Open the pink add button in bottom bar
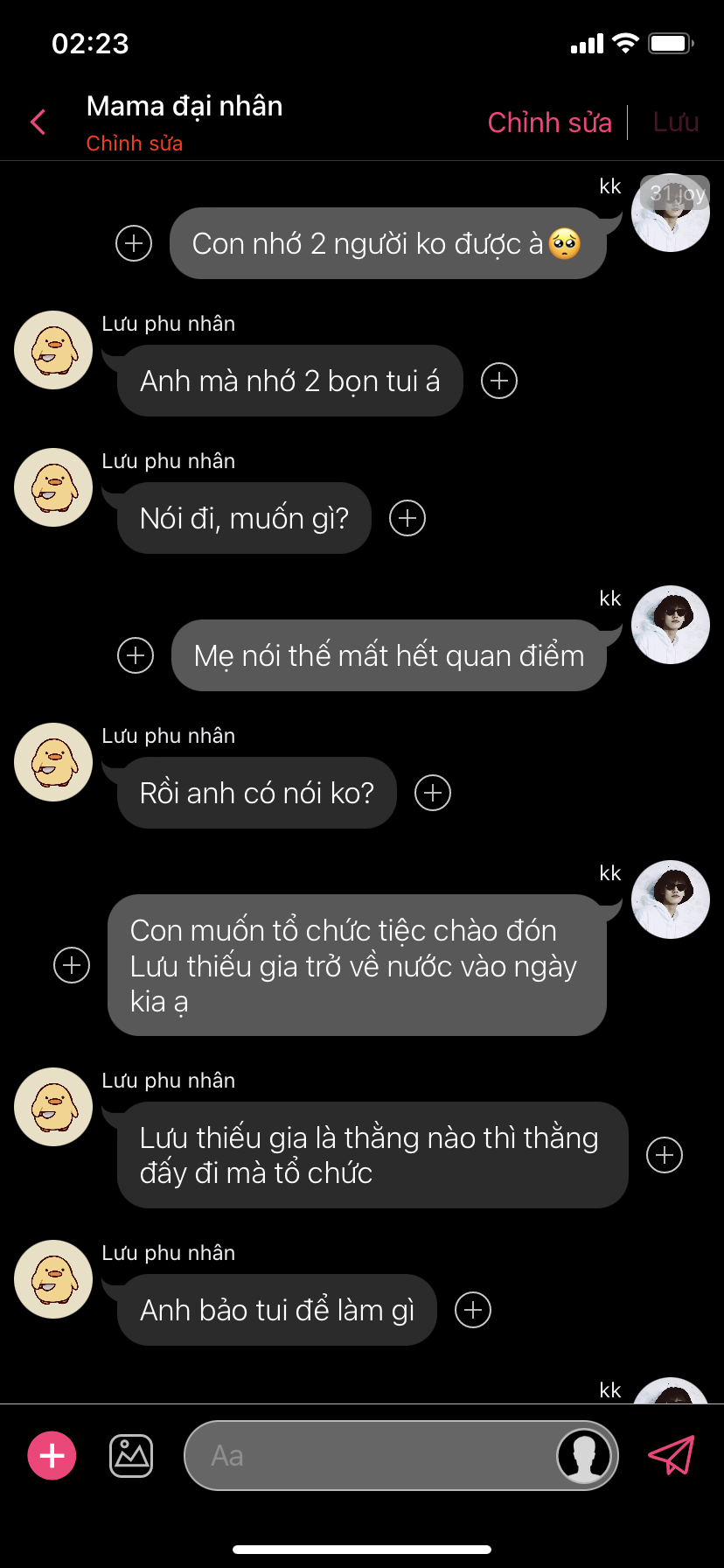This screenshot has height=1568, width=724. click(52, 1456)
